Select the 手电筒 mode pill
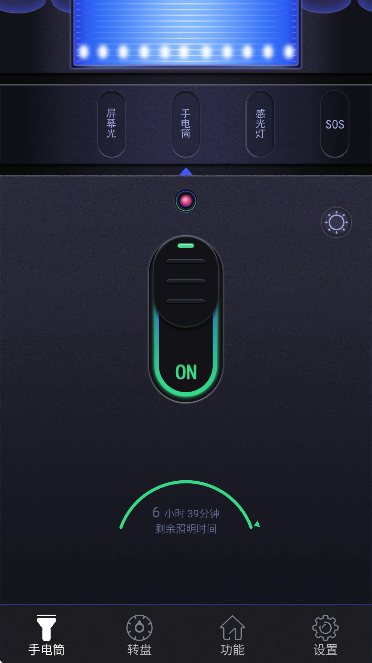372x663 pixels. click(186, 124)
